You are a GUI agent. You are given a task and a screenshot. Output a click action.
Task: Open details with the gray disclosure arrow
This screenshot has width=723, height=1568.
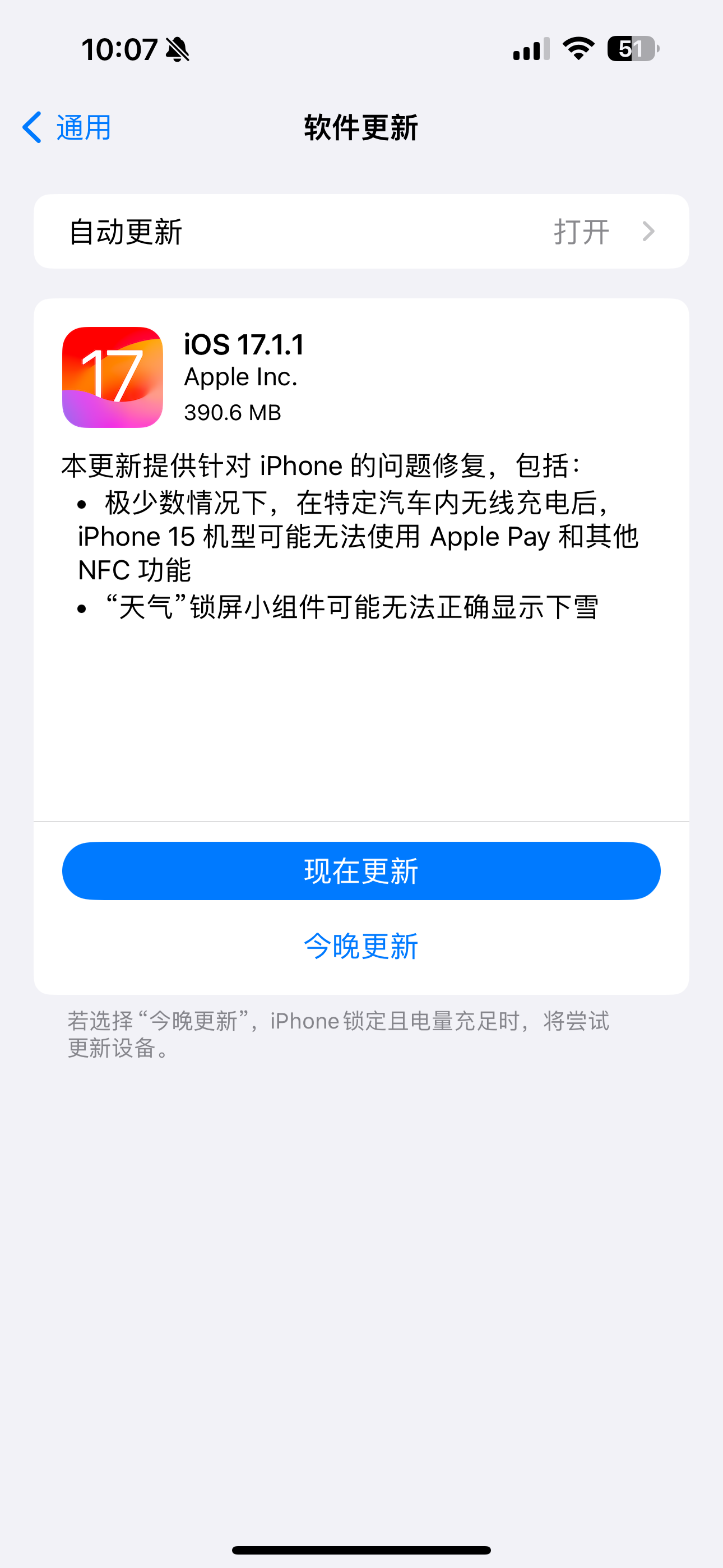[650, 231]
